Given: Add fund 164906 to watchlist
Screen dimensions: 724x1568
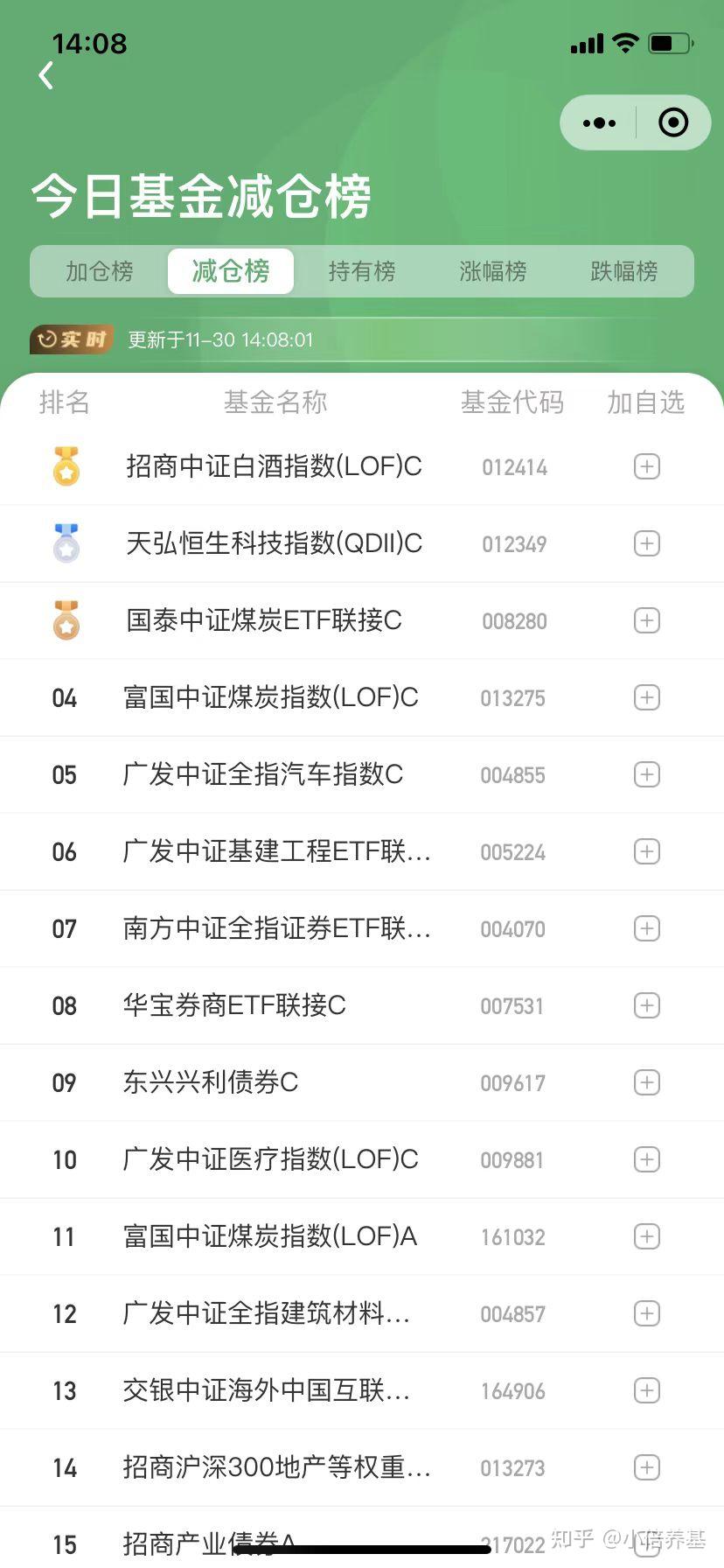Looking at the screenshot, I should [647, 1390].
